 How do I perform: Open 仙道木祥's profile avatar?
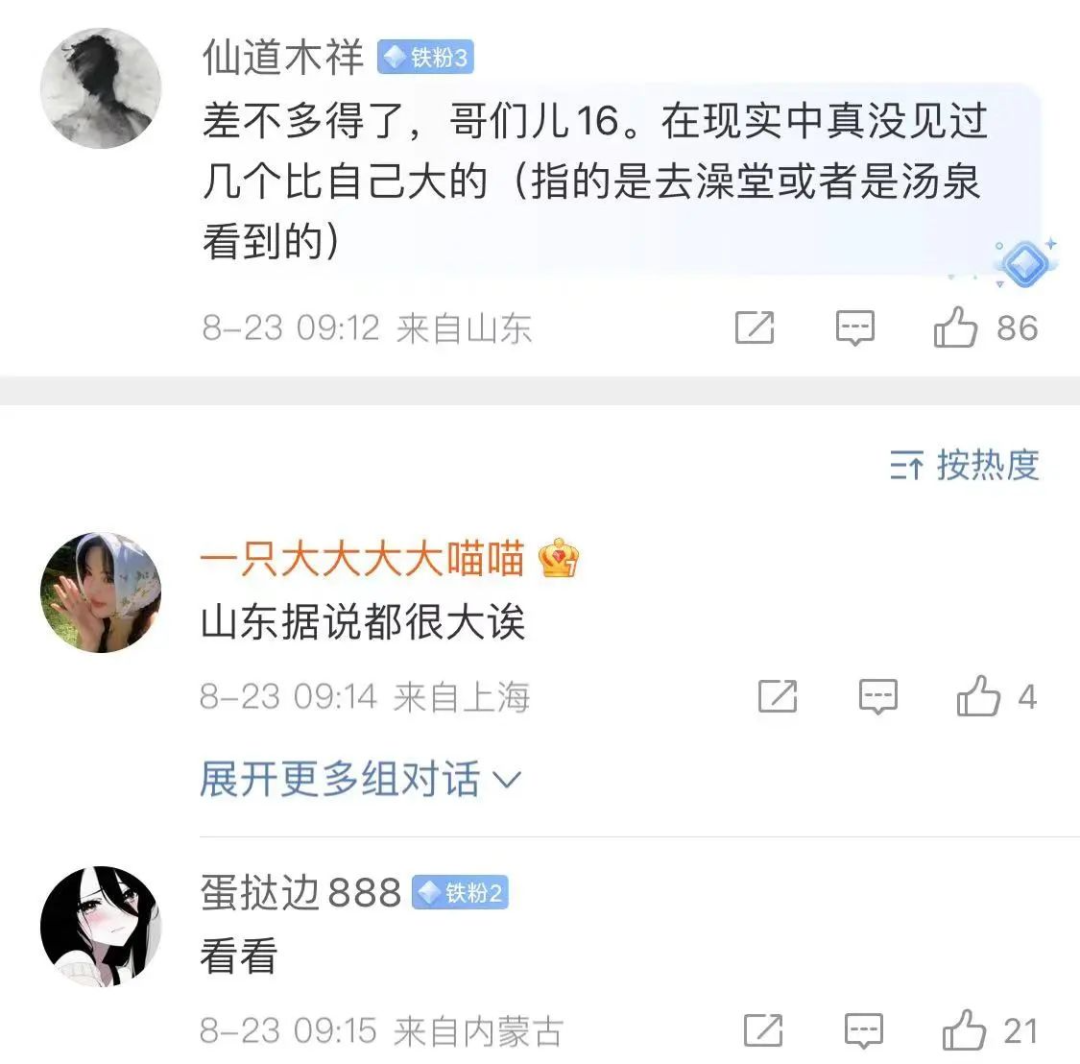point(100,88)
